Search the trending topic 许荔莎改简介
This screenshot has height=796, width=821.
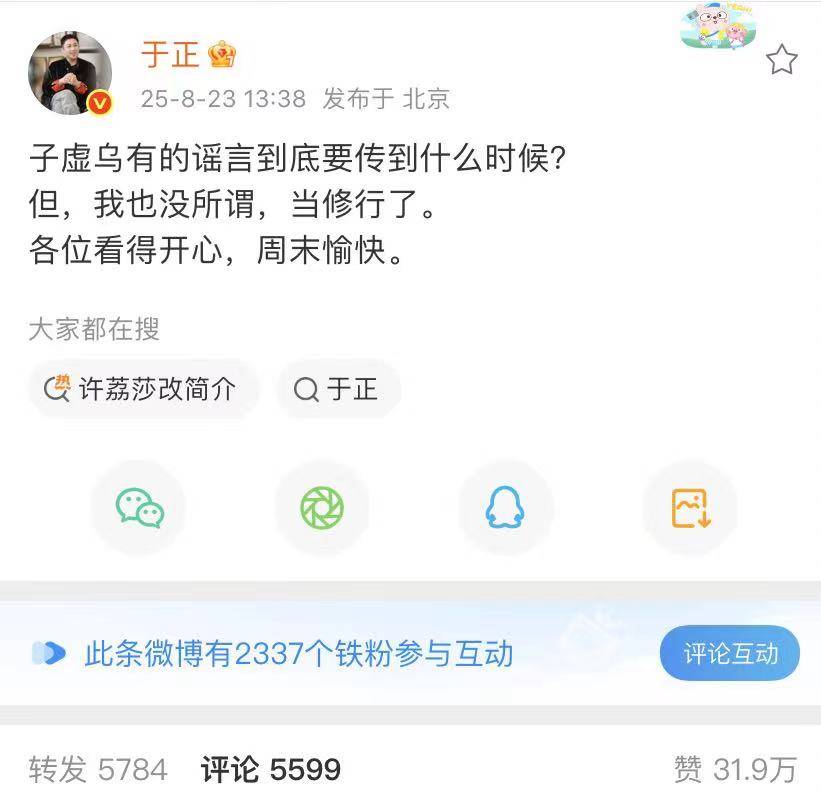click(144, 389)
